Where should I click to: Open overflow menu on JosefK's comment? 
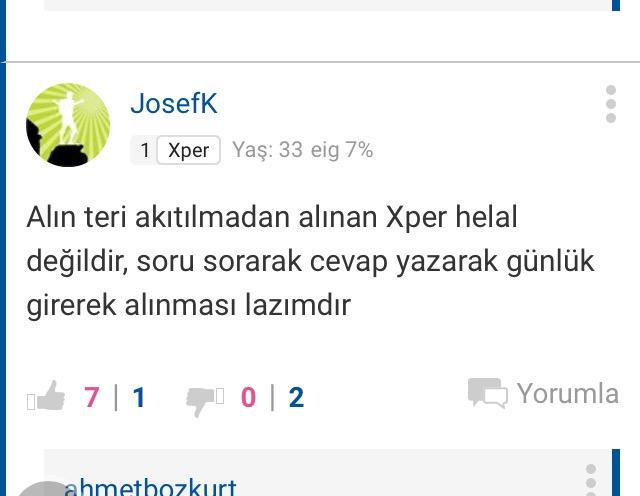(610, 104)
